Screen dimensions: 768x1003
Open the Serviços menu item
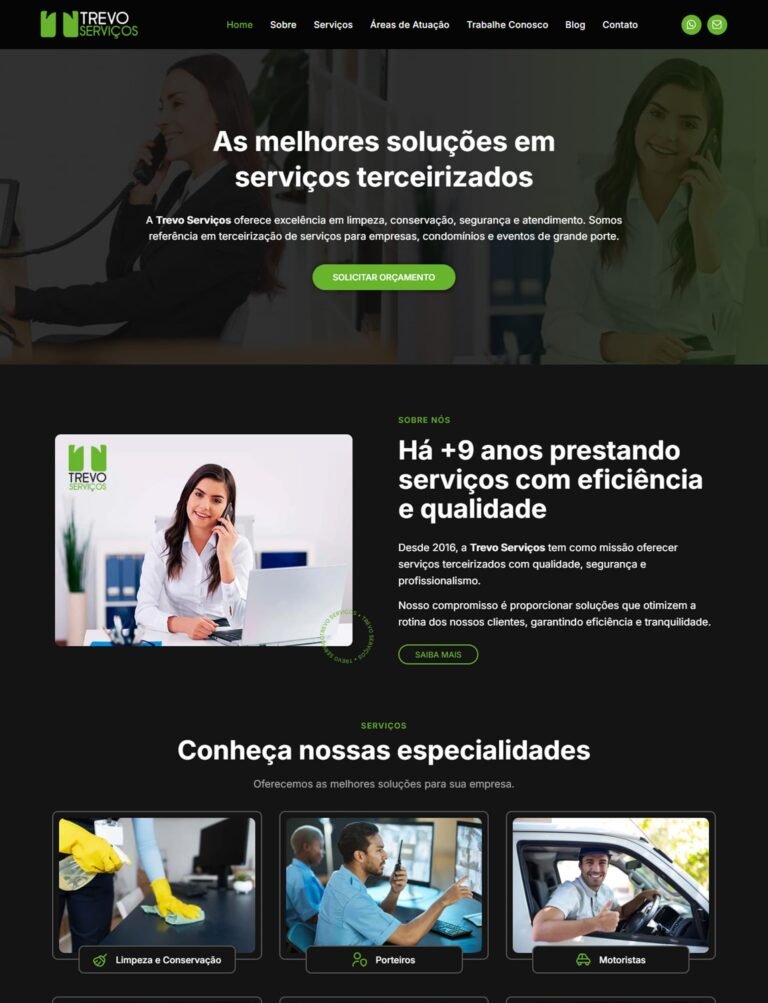point(333,25)
